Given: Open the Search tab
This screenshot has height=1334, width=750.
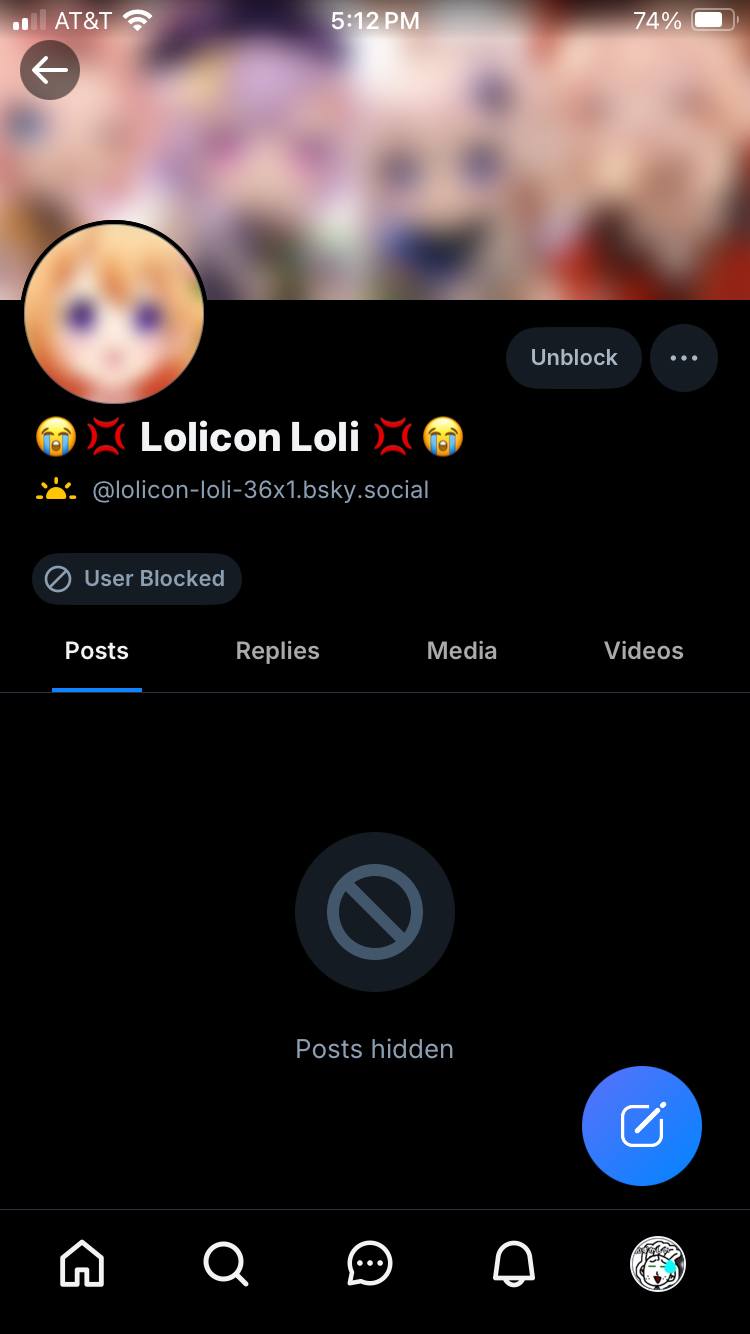Looking at the screenshot, I should pyautogui.click(x=226, y=1264).
